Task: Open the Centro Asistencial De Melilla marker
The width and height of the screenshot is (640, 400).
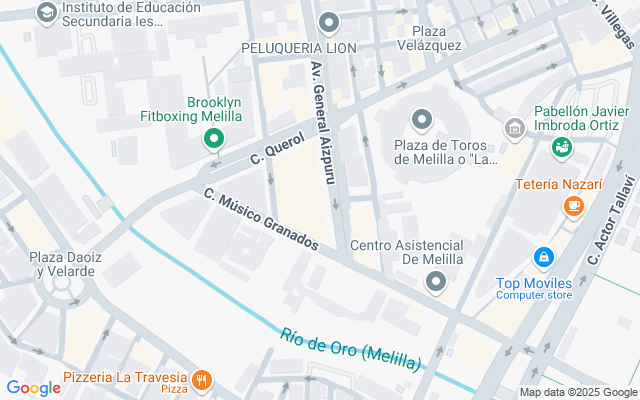Action: click(434, 283)
